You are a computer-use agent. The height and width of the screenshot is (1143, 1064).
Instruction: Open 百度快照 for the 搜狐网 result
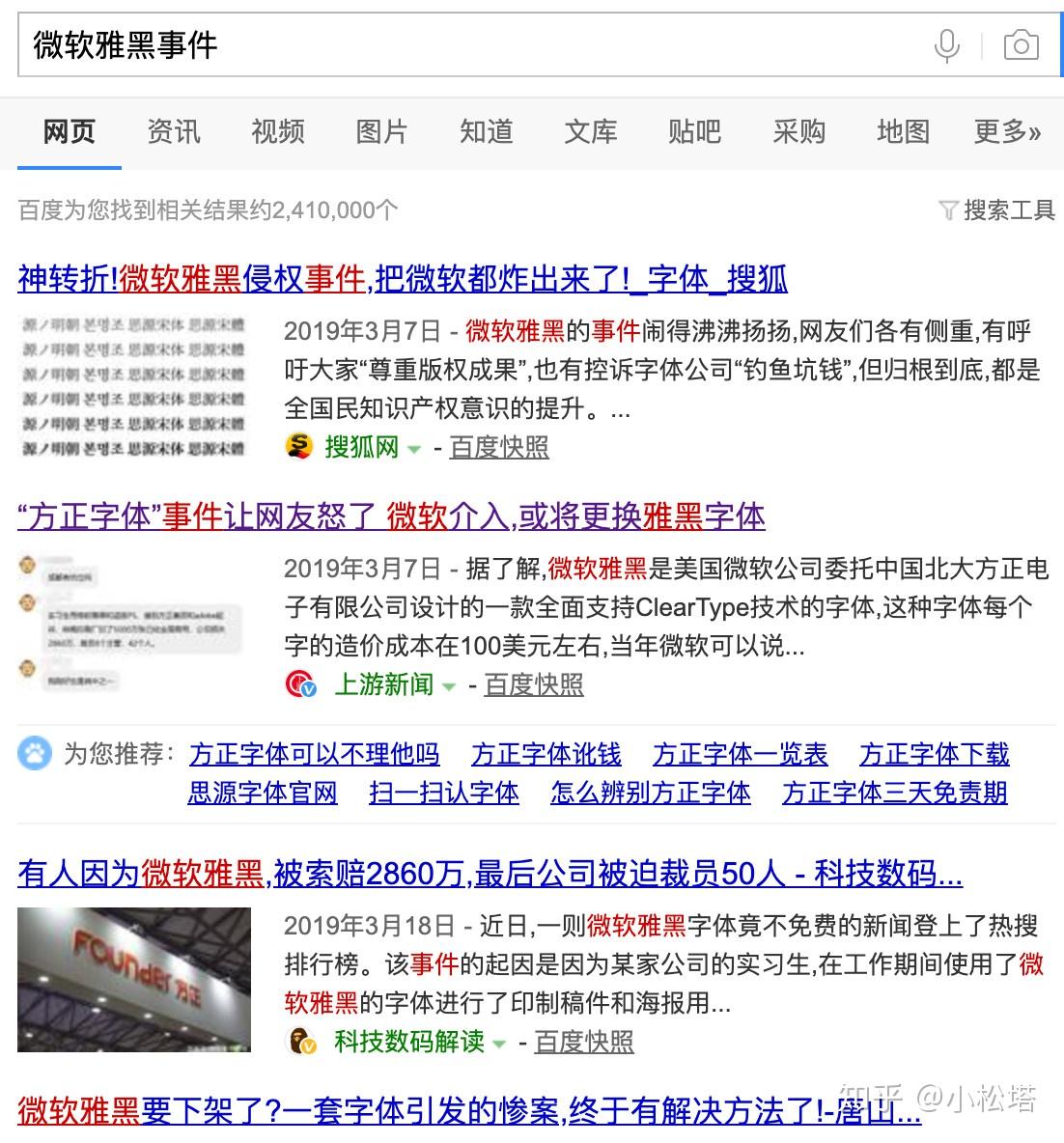[499, 447]
